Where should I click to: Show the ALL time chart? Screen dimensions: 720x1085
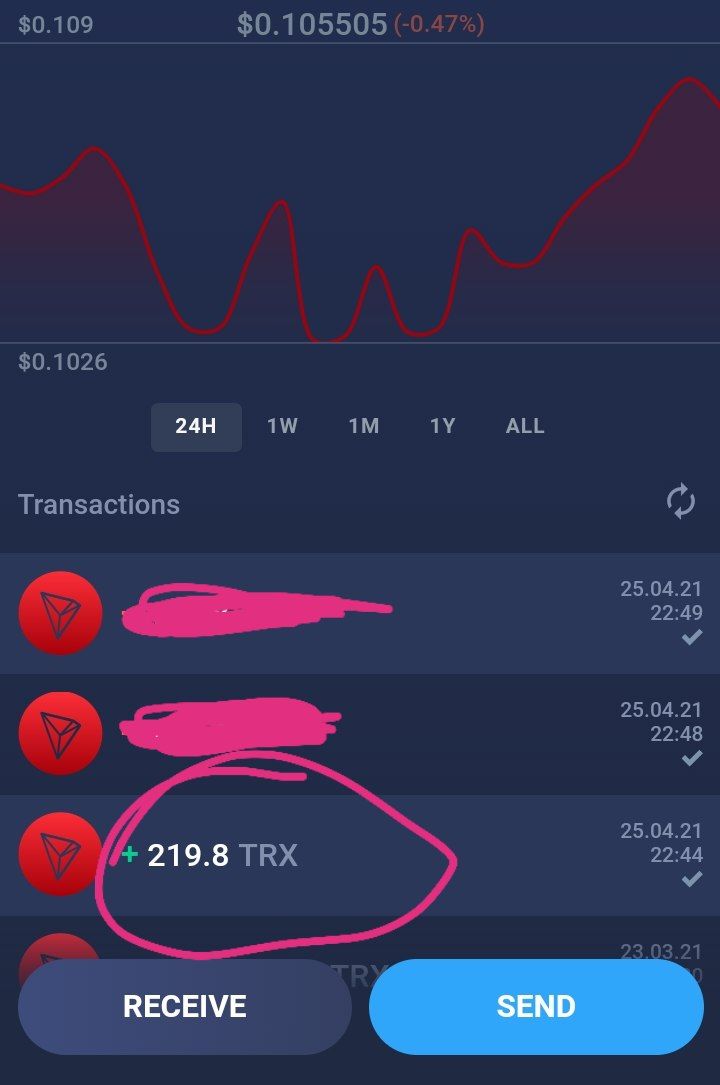point(525,427)
